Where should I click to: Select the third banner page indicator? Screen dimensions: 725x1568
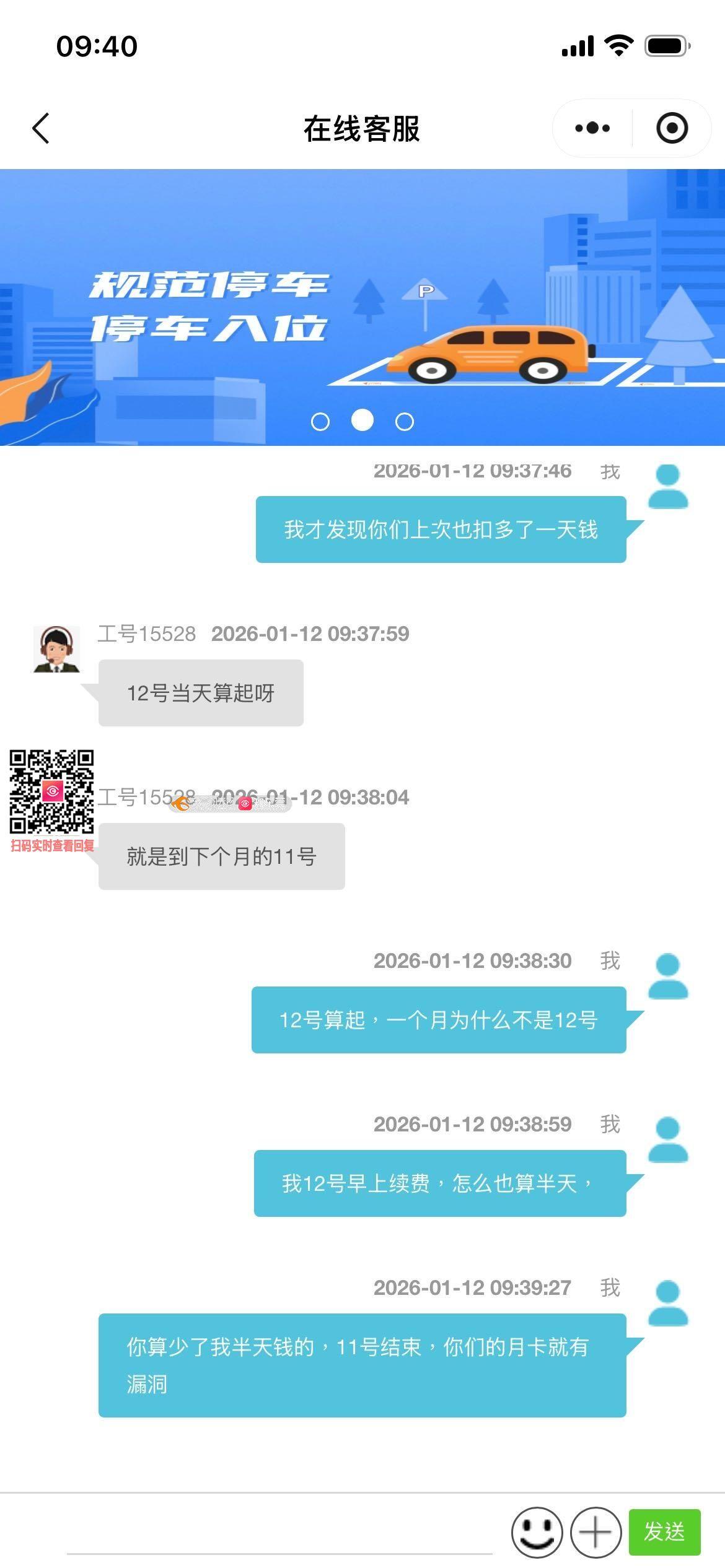pyautogui.click(x=405, y=422)
